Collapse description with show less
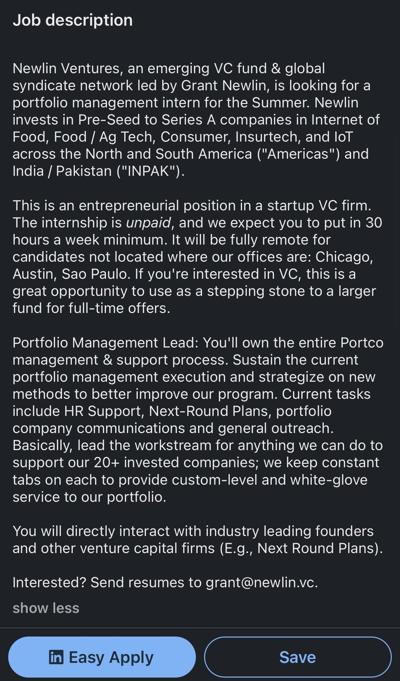Viewport: 400px width, 681px height. click(46, 608)
